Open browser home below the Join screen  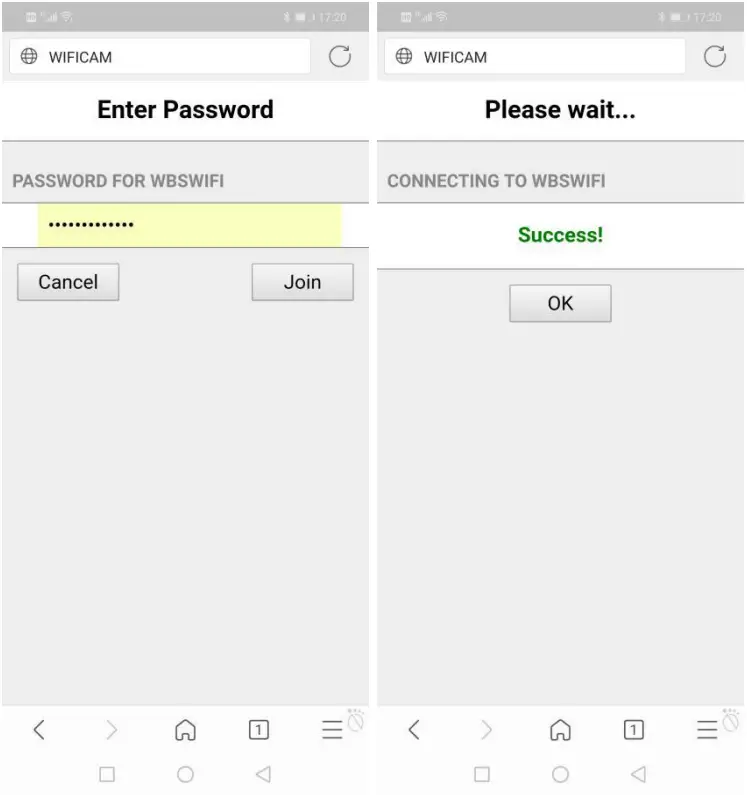click(x=185, y=730)
